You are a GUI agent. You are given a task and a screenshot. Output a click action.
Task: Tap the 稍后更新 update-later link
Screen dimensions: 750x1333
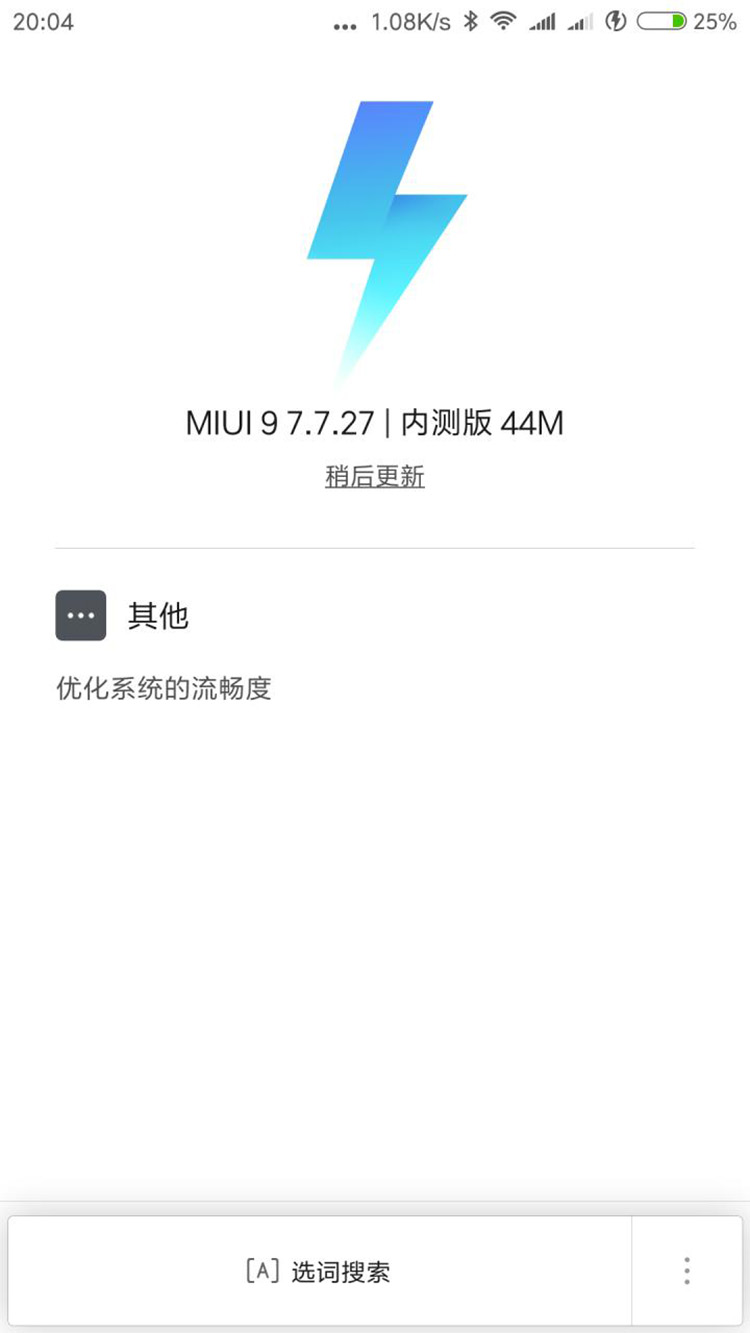pyautogui.click(x=375, y=477)
